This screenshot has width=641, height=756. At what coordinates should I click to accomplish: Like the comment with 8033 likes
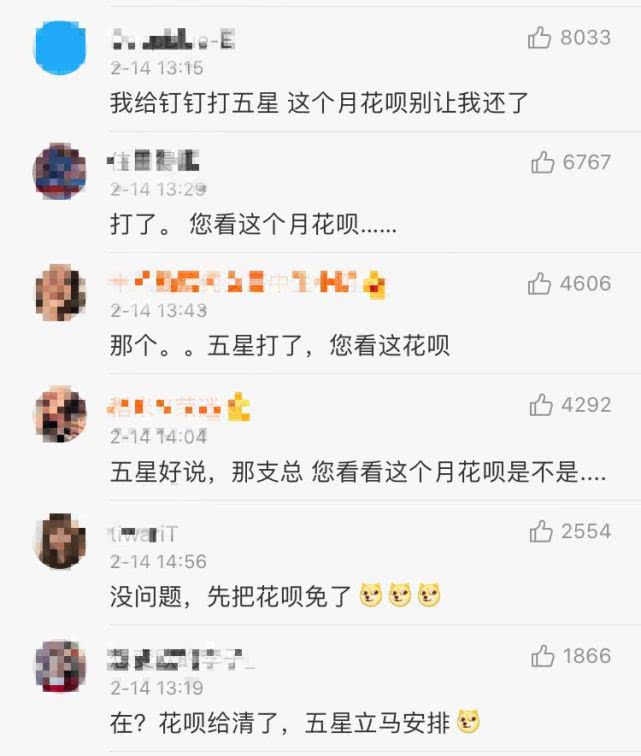tap(540, 38)
